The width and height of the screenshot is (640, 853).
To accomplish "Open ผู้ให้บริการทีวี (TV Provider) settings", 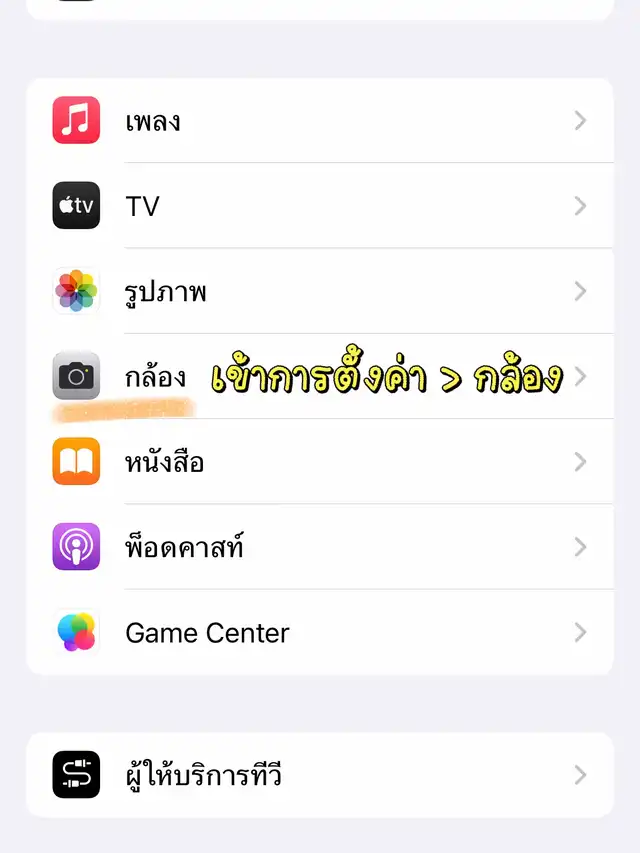I will pyautogui.click(x=320, y=775).
